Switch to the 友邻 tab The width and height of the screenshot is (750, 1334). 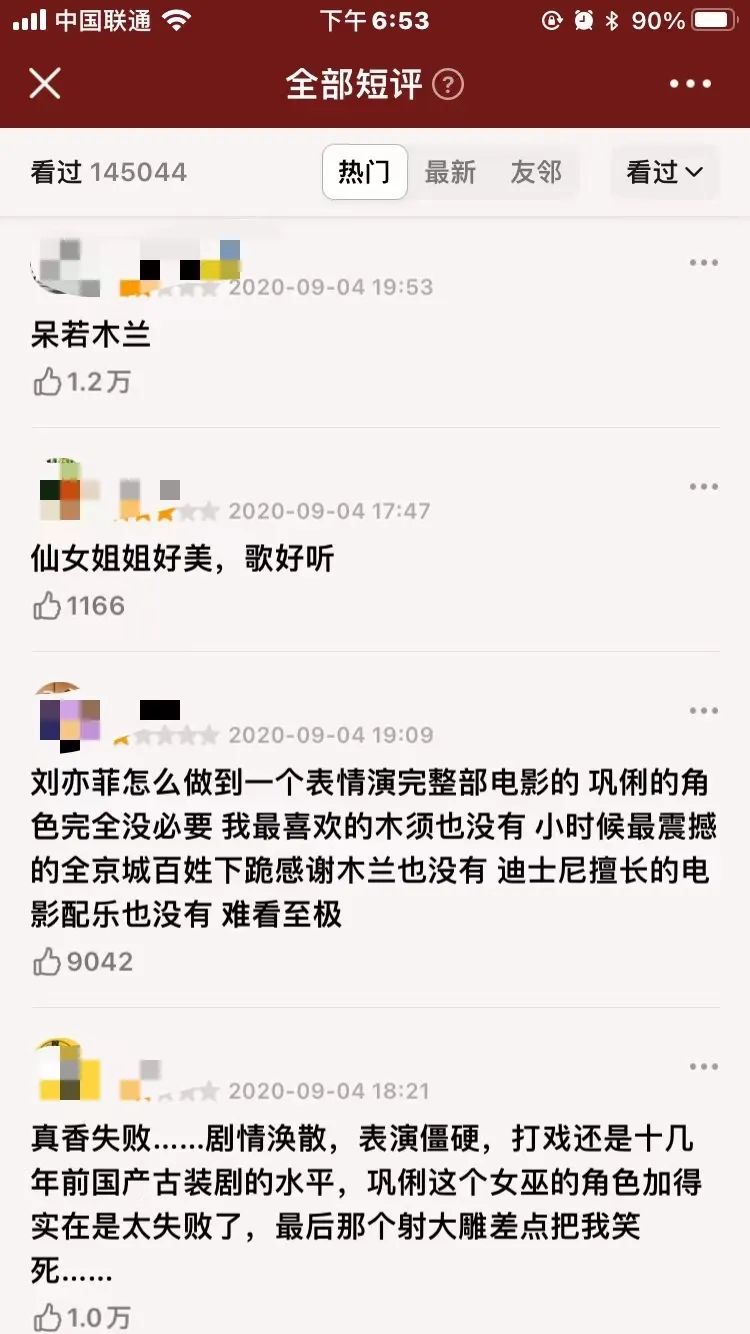point(536,172)
